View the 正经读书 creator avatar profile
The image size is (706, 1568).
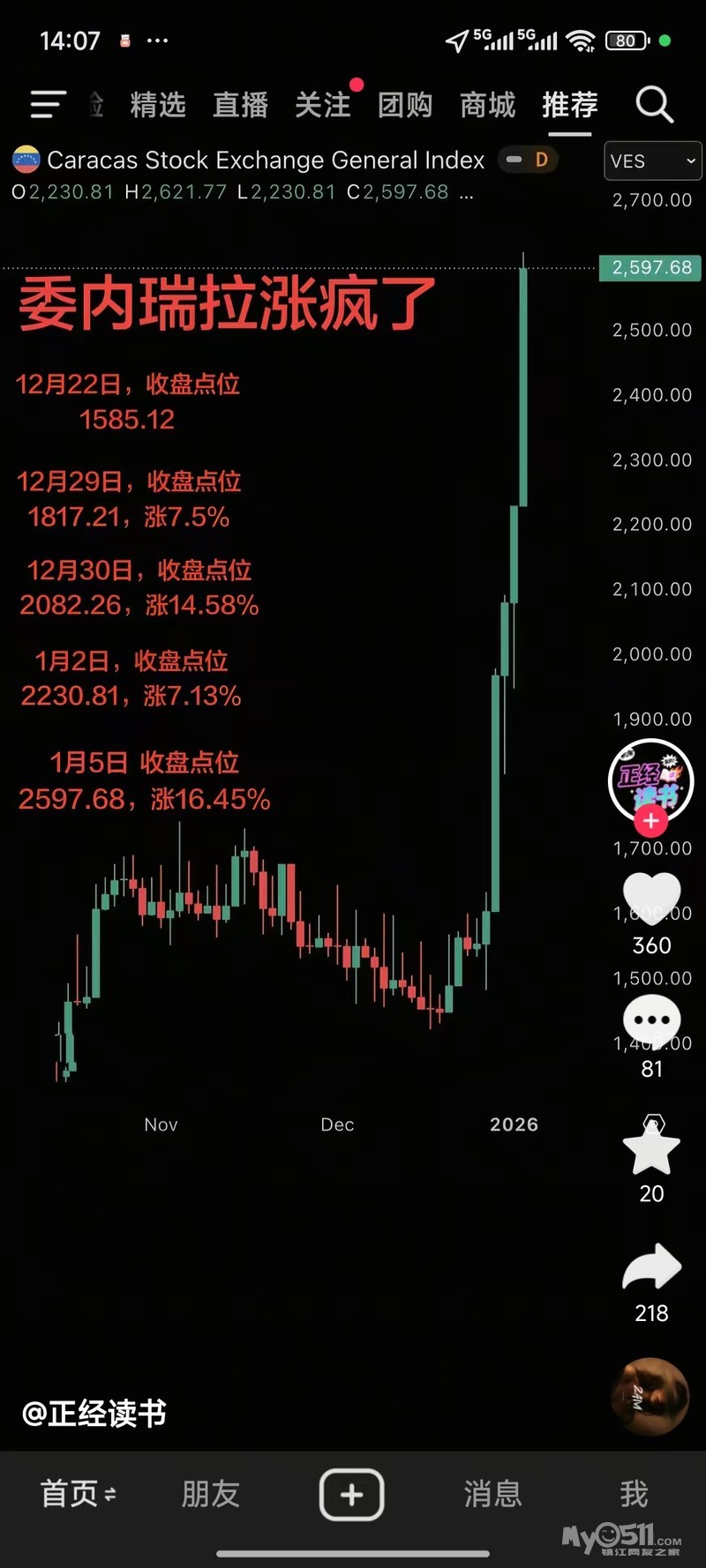pyautogui.click(x=651, y=778)
